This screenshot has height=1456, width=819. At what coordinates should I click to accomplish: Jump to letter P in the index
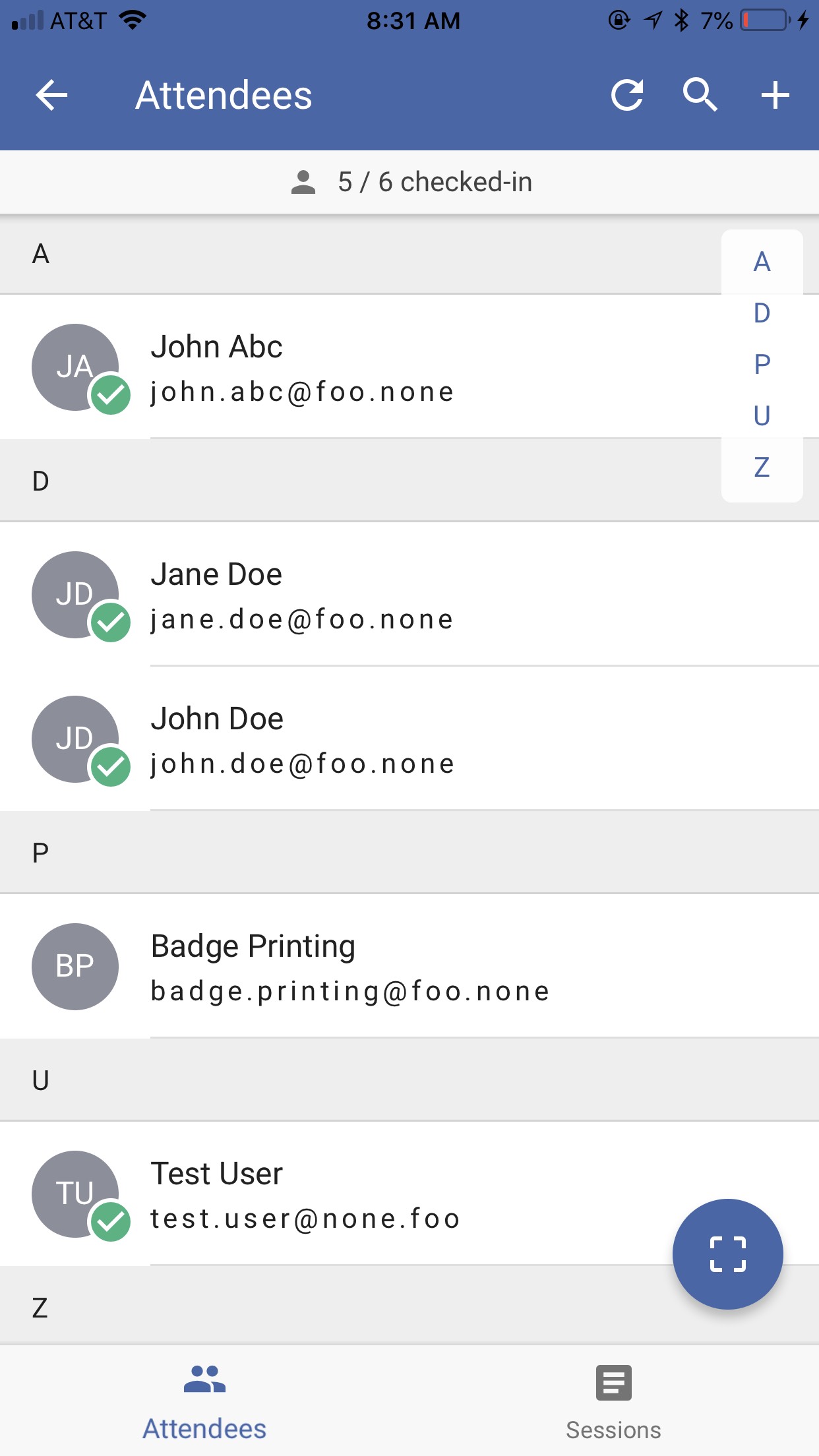pyautogui.click(x=762, y=364)
